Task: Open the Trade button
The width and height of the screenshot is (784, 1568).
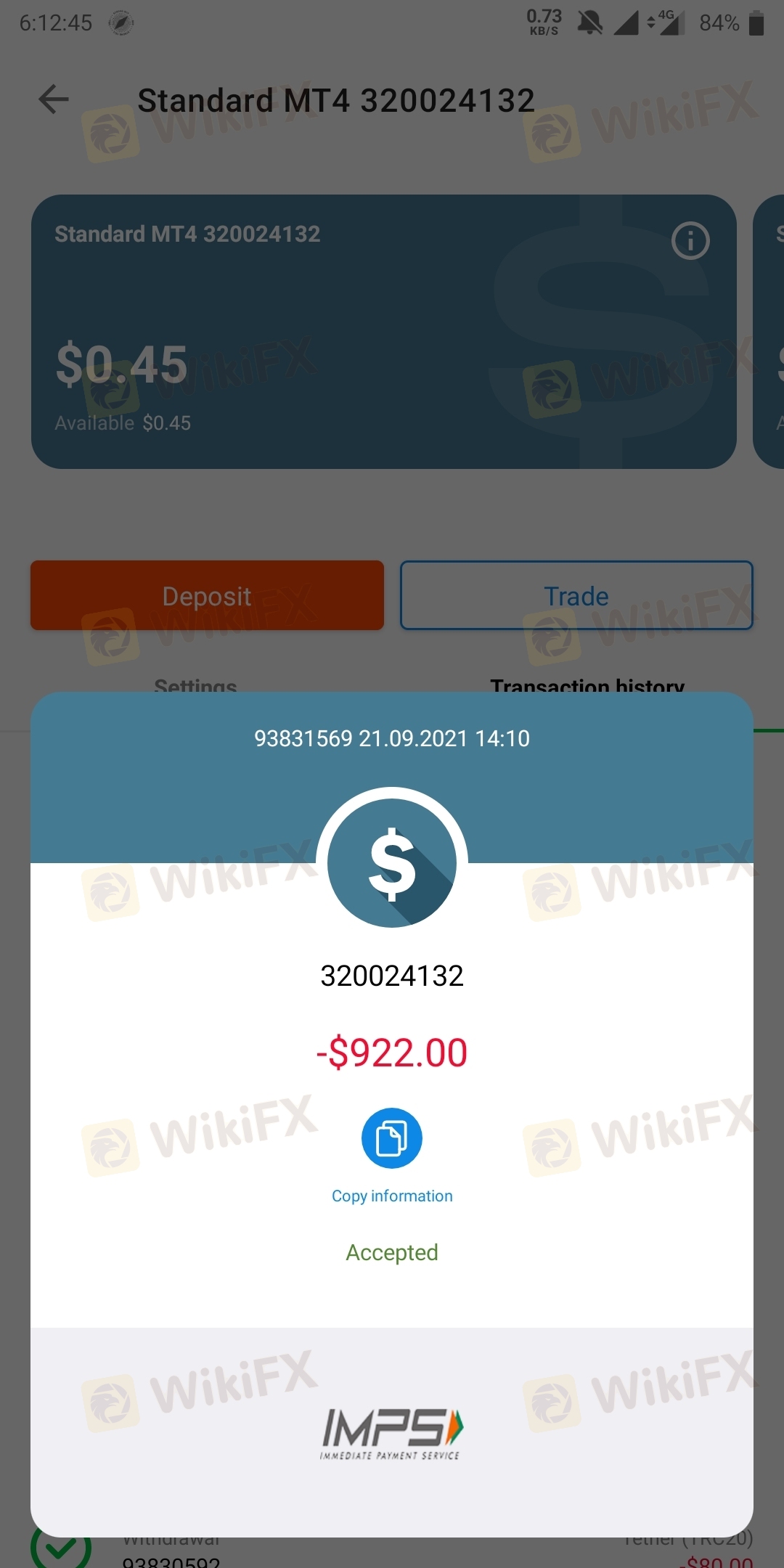Action: [576, 595]
